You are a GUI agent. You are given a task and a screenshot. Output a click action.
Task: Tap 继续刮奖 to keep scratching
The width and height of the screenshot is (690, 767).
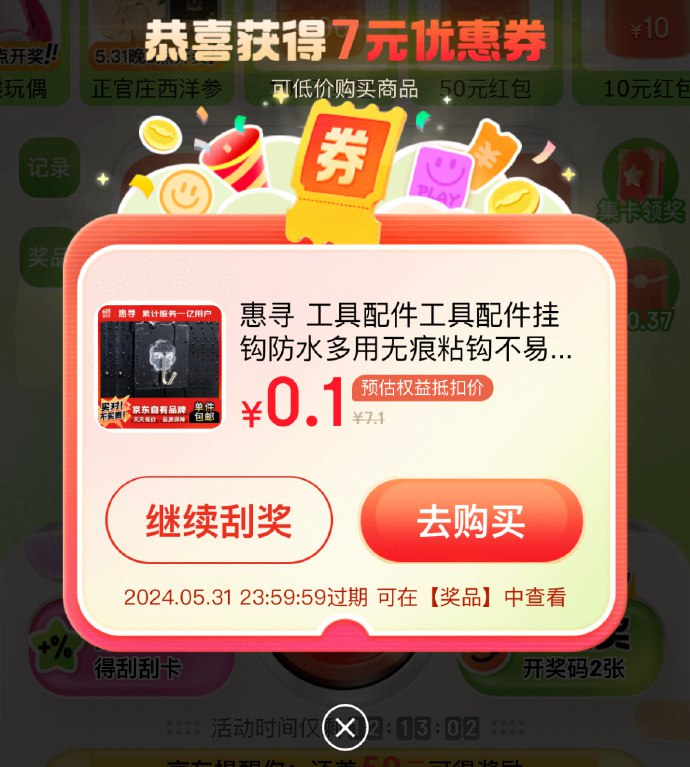[x=218, y=520]
